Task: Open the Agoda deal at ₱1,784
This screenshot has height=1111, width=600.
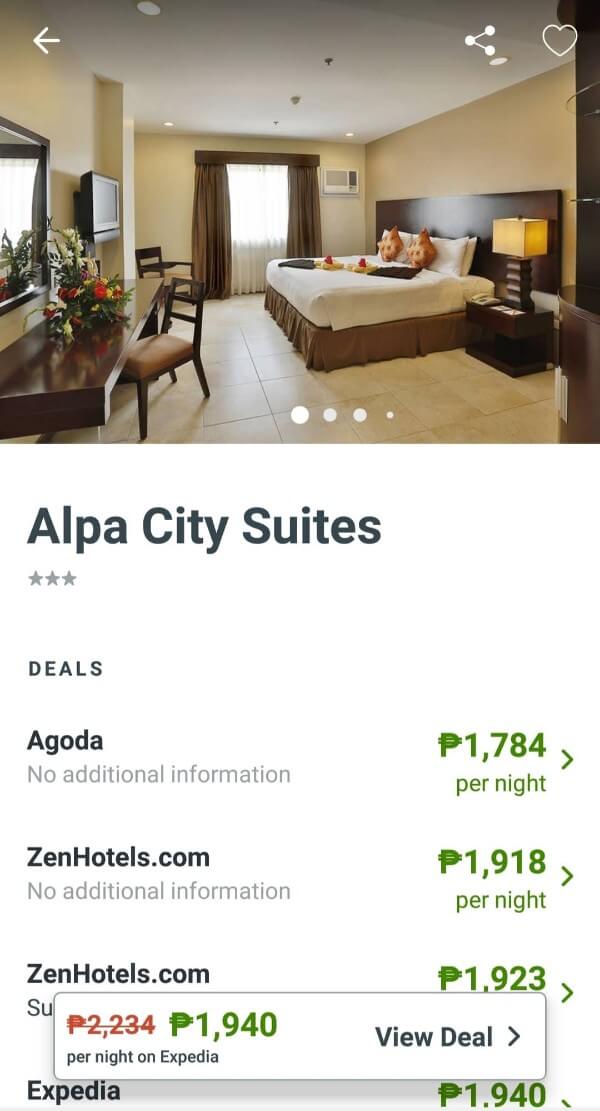Action: (x=300, y=760)
